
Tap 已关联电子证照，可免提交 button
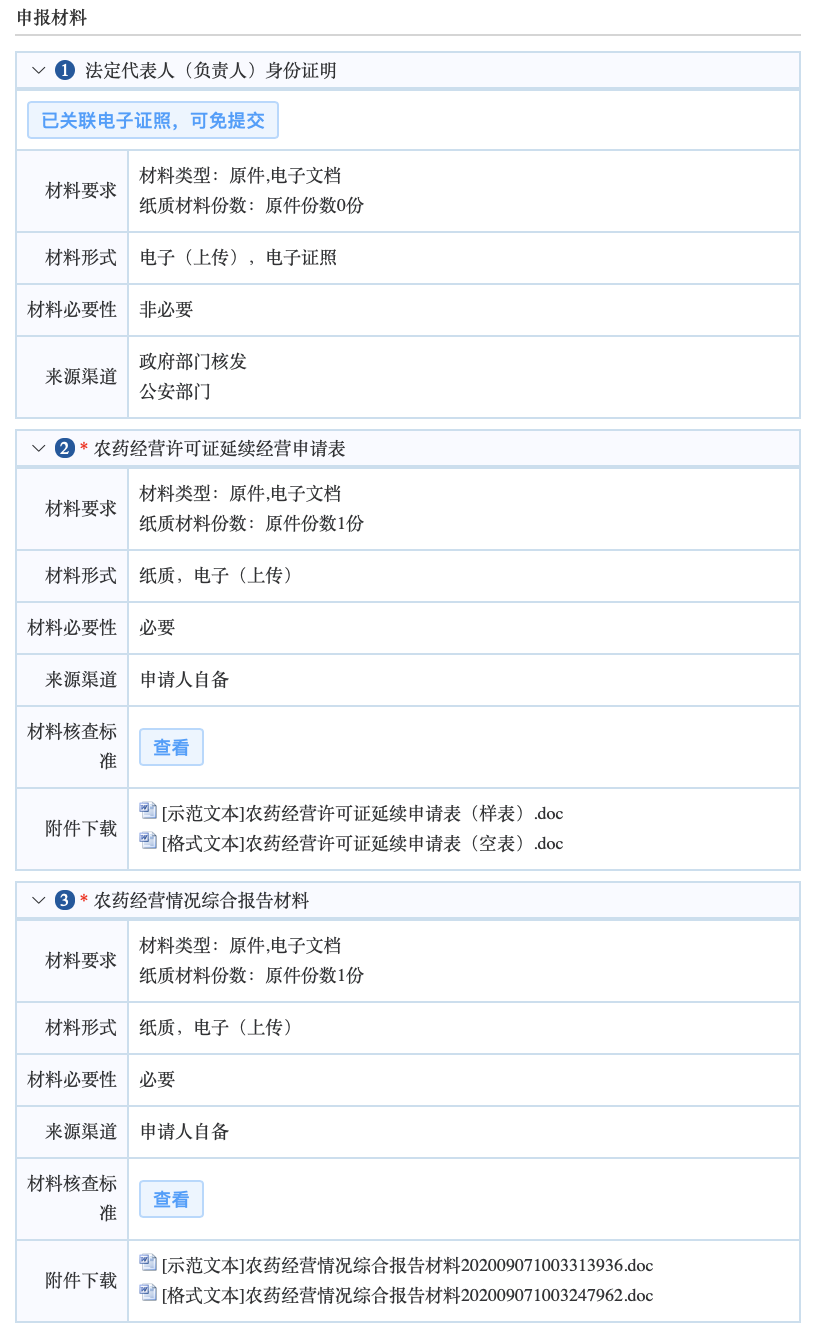click(153, 121)
